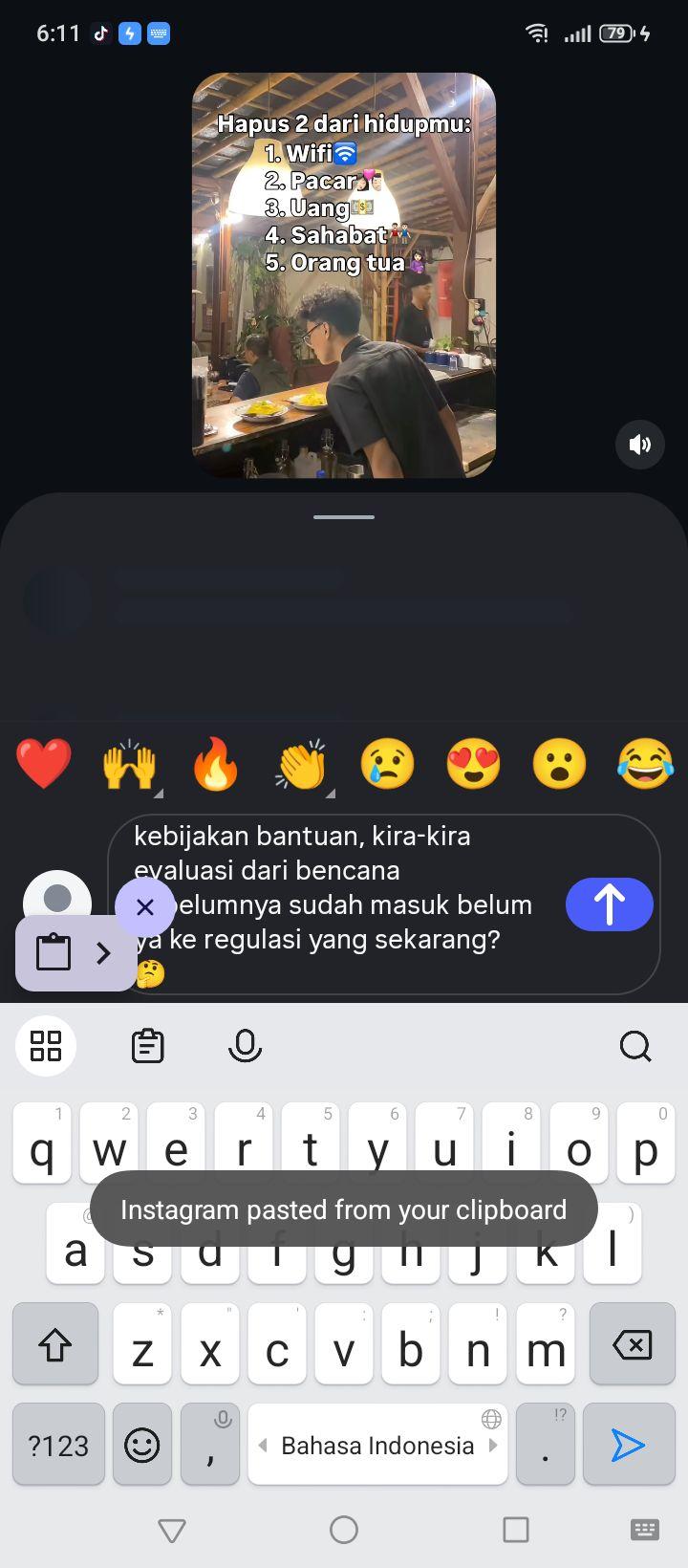Mute the reel's sound
The height and width of the screenshot is (1568, 688).
(640, 444)
